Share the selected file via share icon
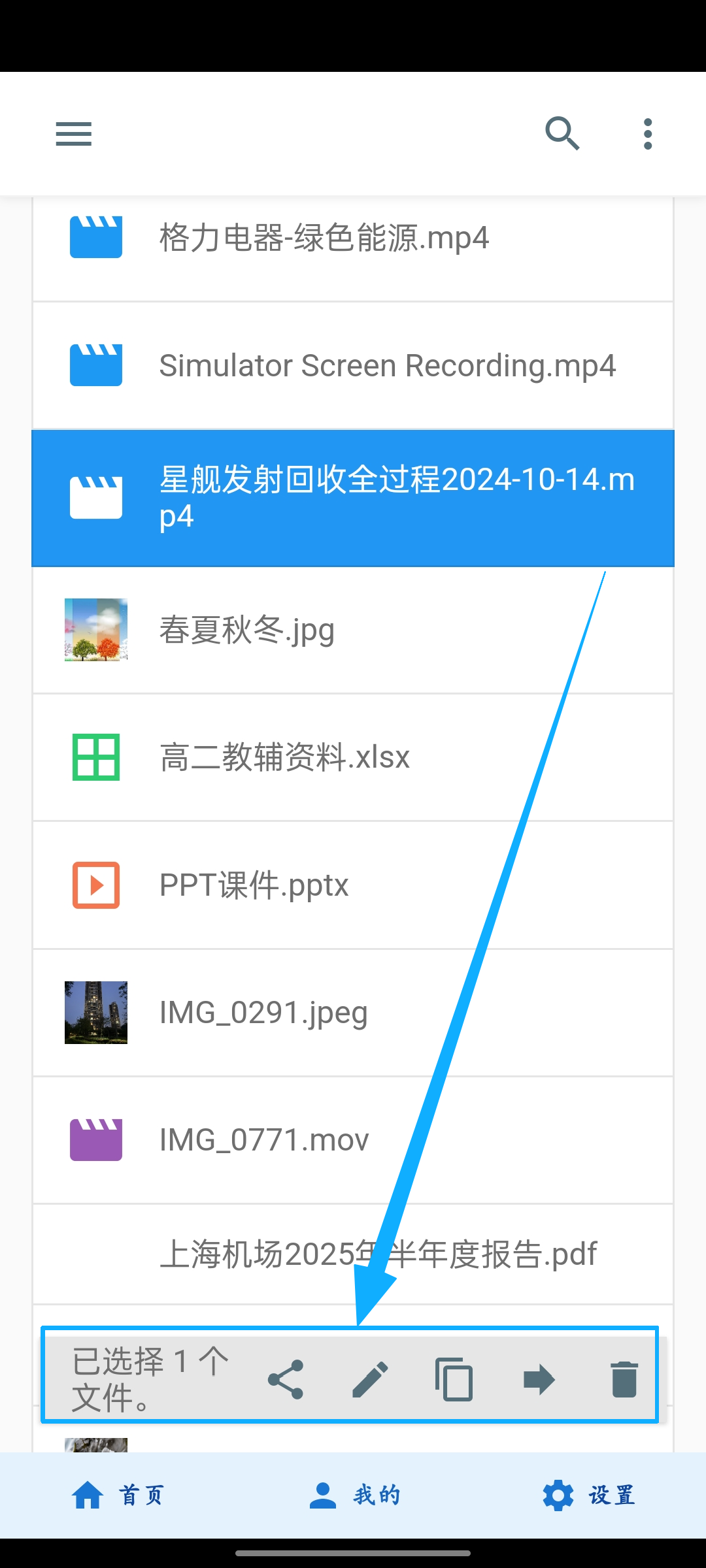The image size is (706, 1568). [286, 1380]
